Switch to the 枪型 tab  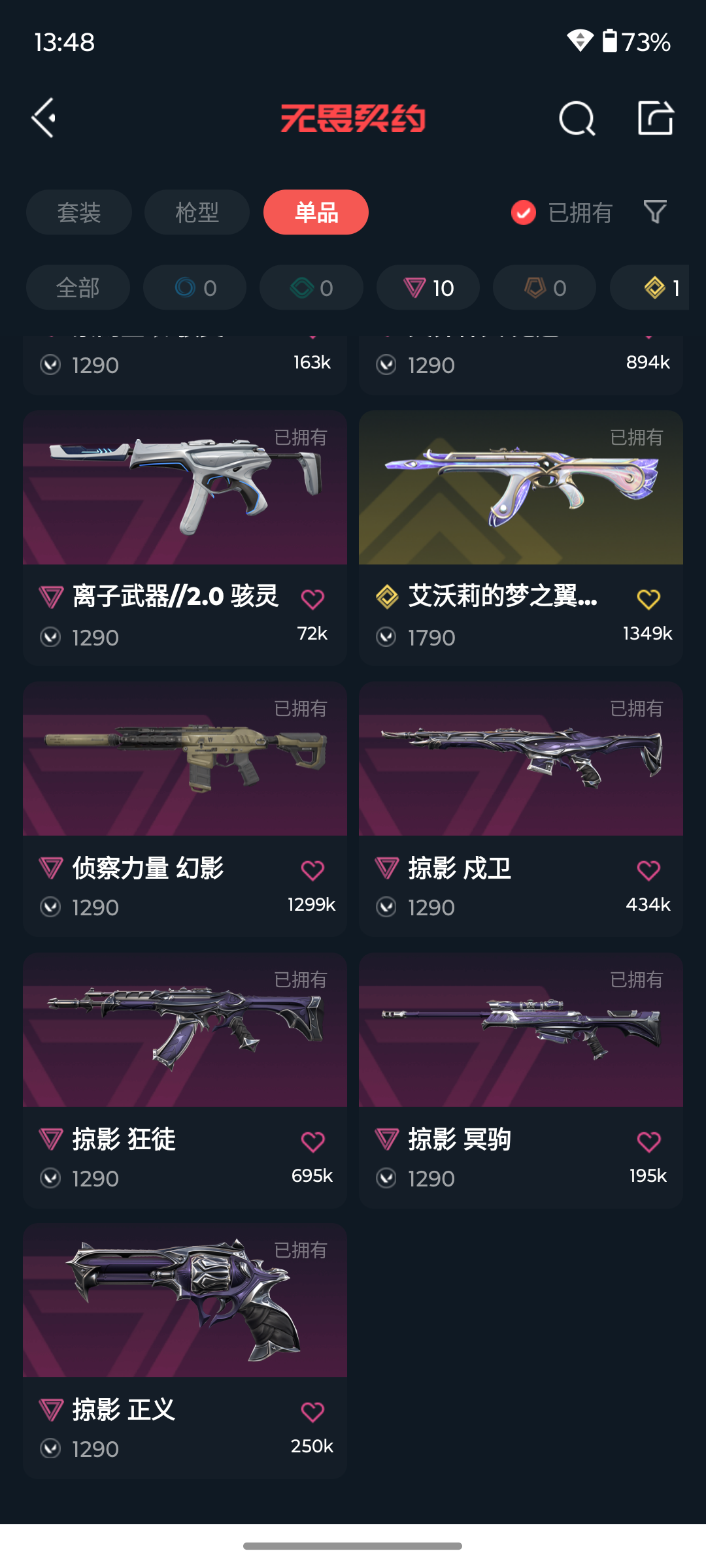(197, 212)
